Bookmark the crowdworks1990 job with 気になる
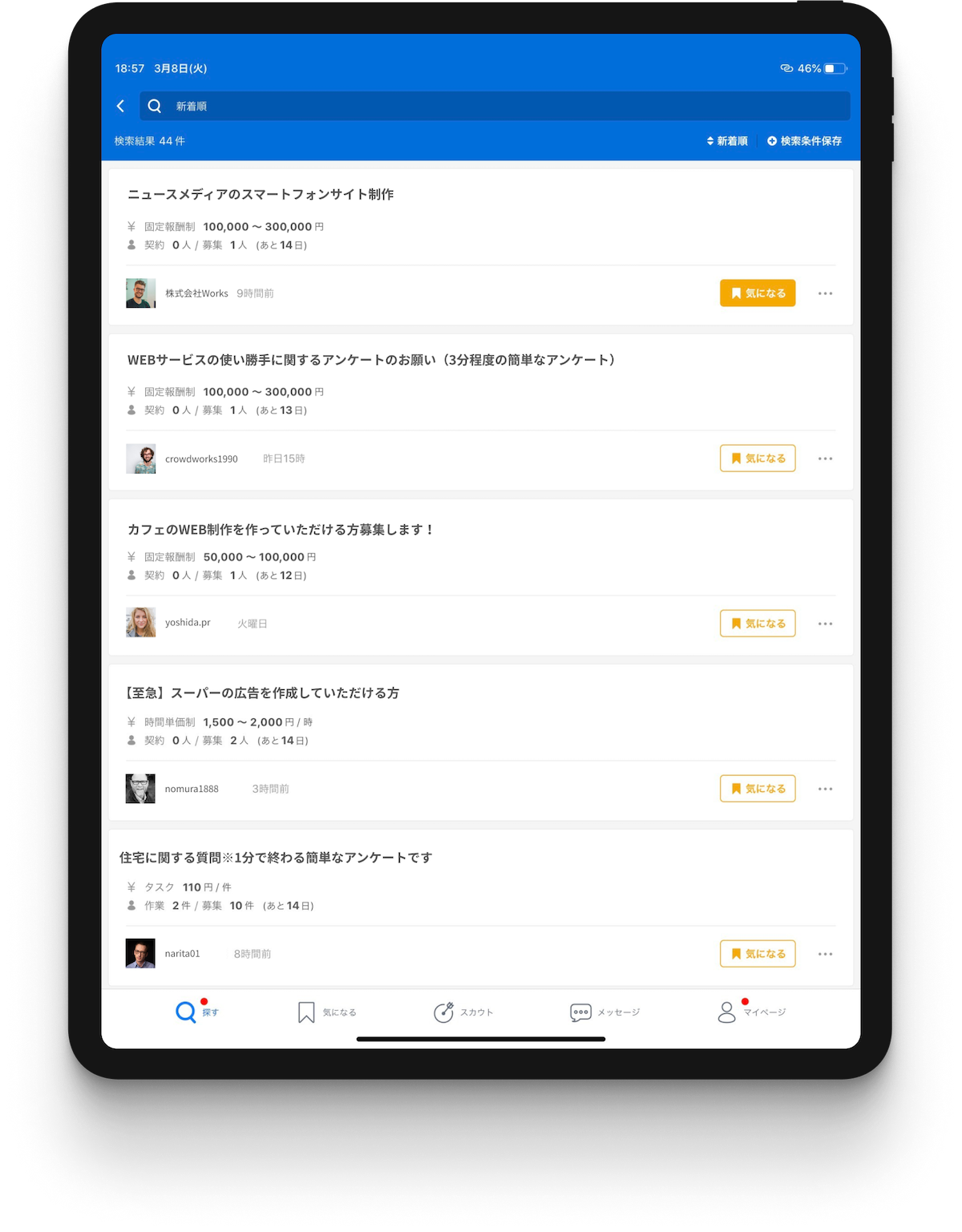962x1232 pixels. click(758, 458)
